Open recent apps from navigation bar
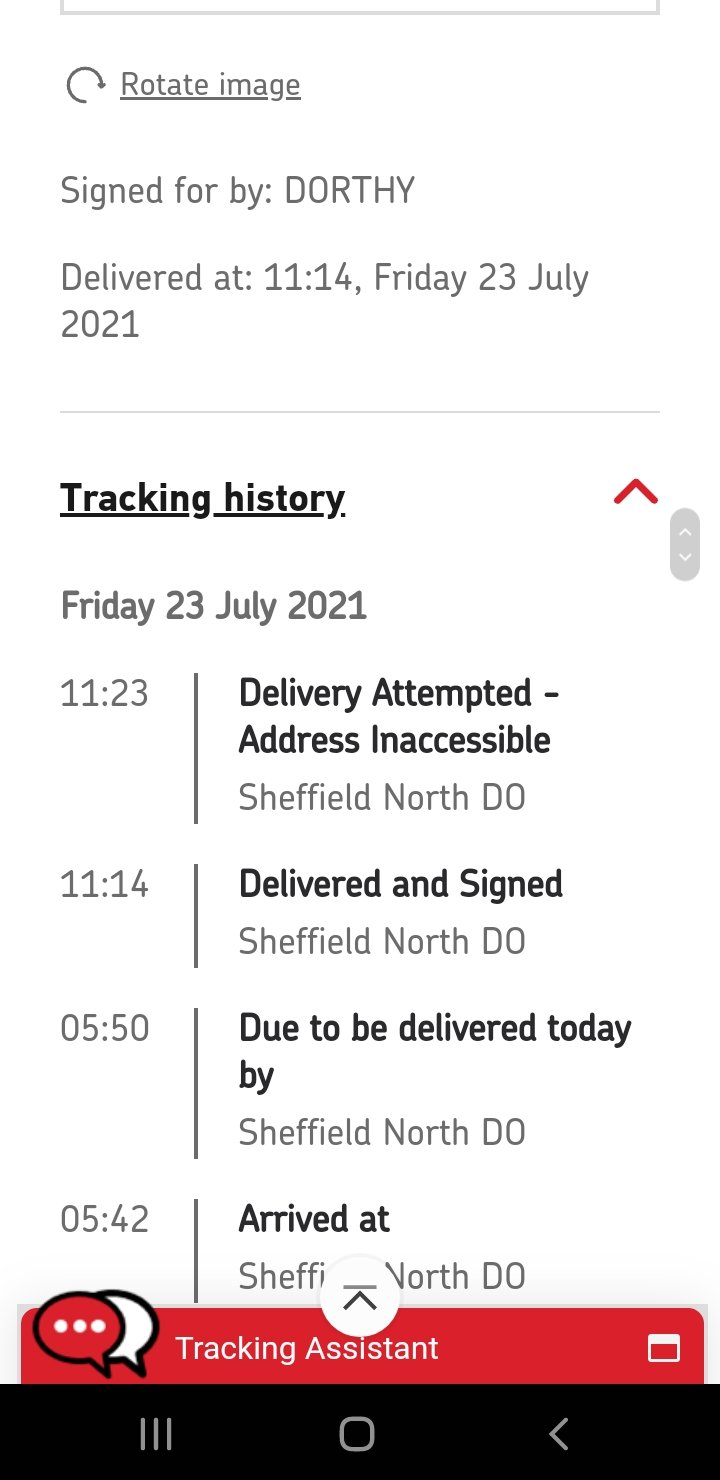The width and height of the screenshot is (720, 1480). [x=155, y=1434]
